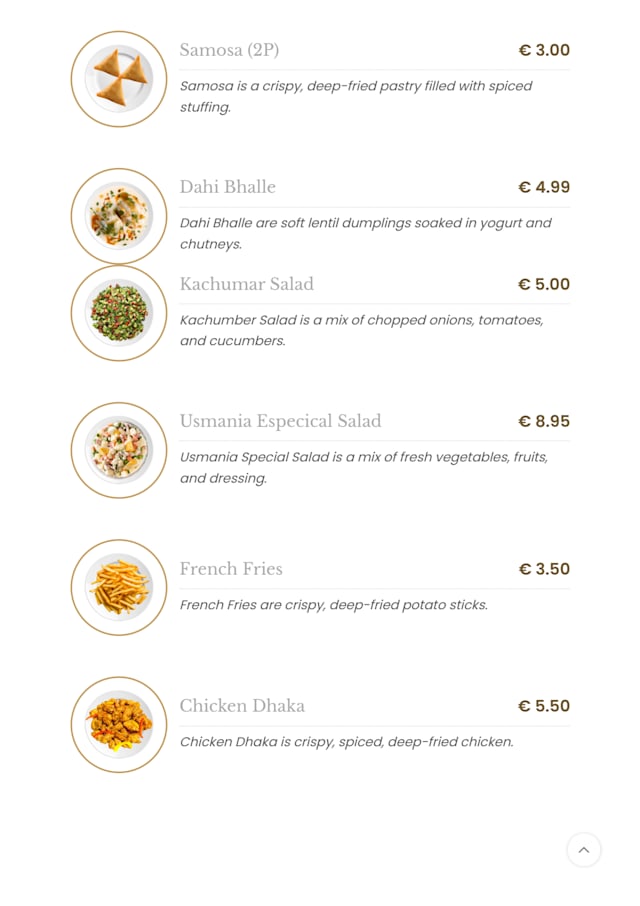Screen dimensions: 640x906
Task: Tap the scroll-to-top arrow button
Action: 584,849
